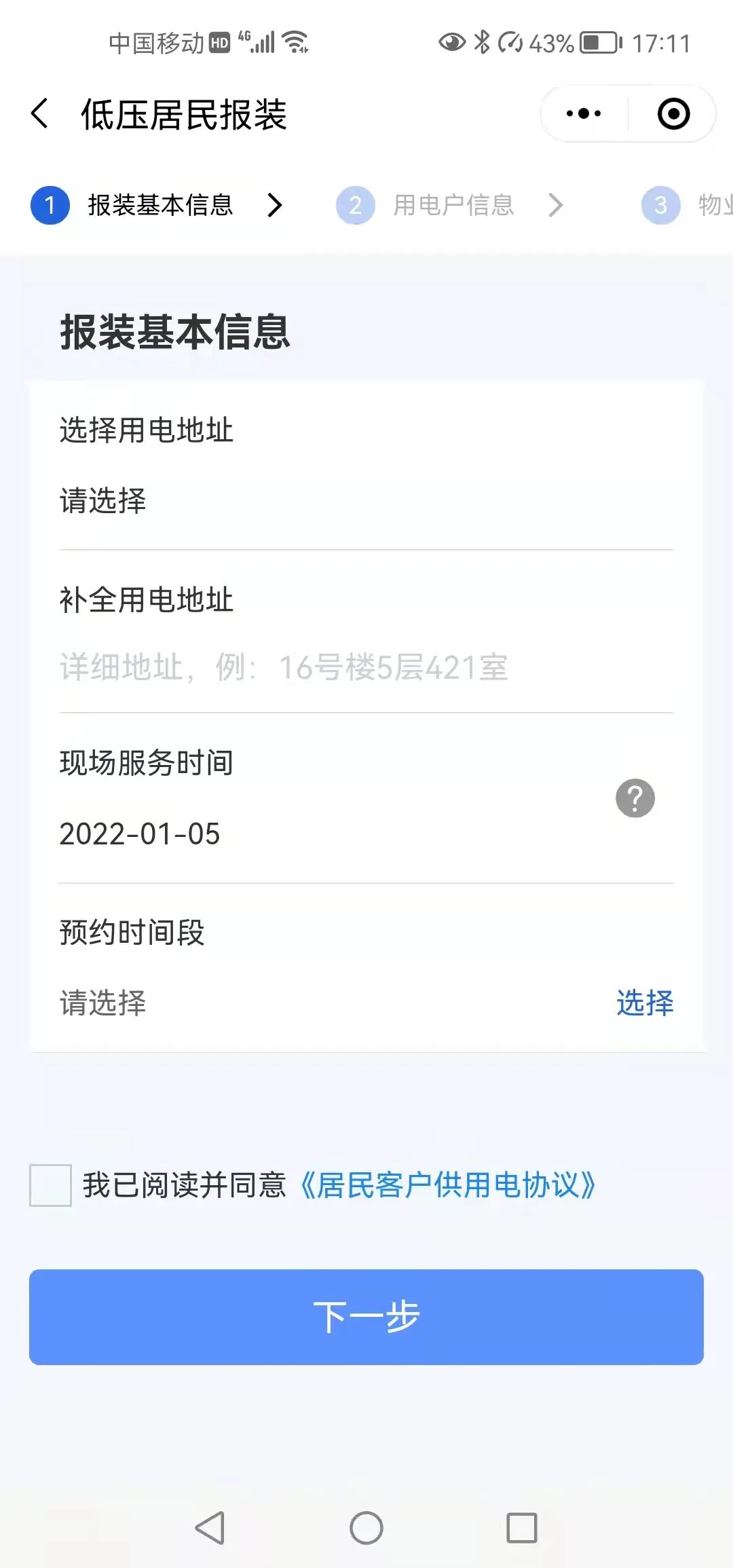Open the mini program more options menu
This screenshot has width=733, height=1568.
[584, 113]
